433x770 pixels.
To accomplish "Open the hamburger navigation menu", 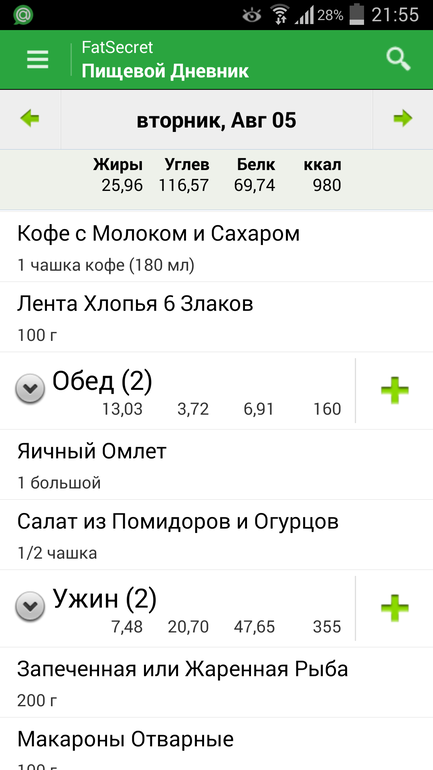I will 37,59.
